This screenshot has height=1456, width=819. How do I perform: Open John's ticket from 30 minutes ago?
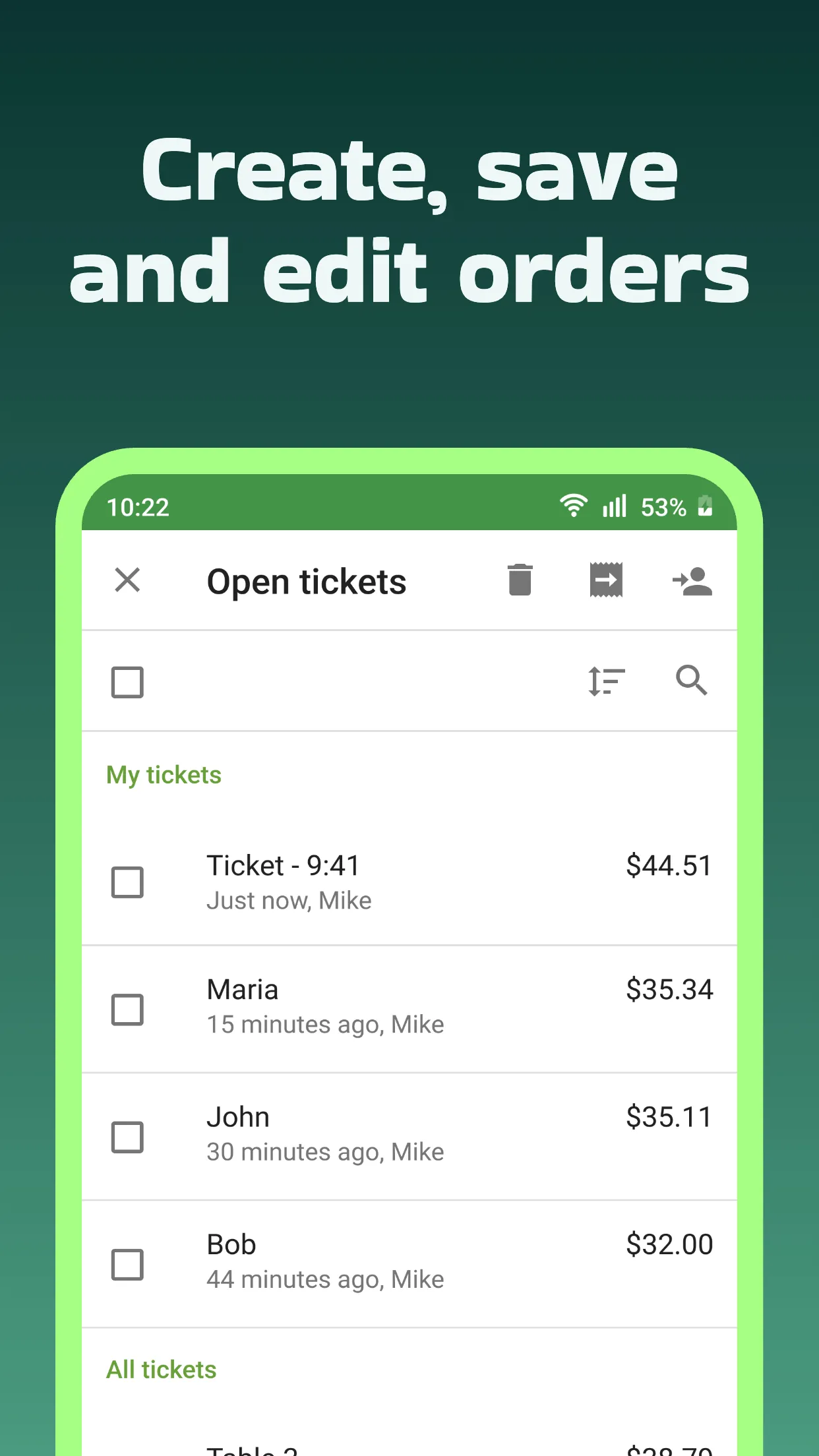(409, 1136)
